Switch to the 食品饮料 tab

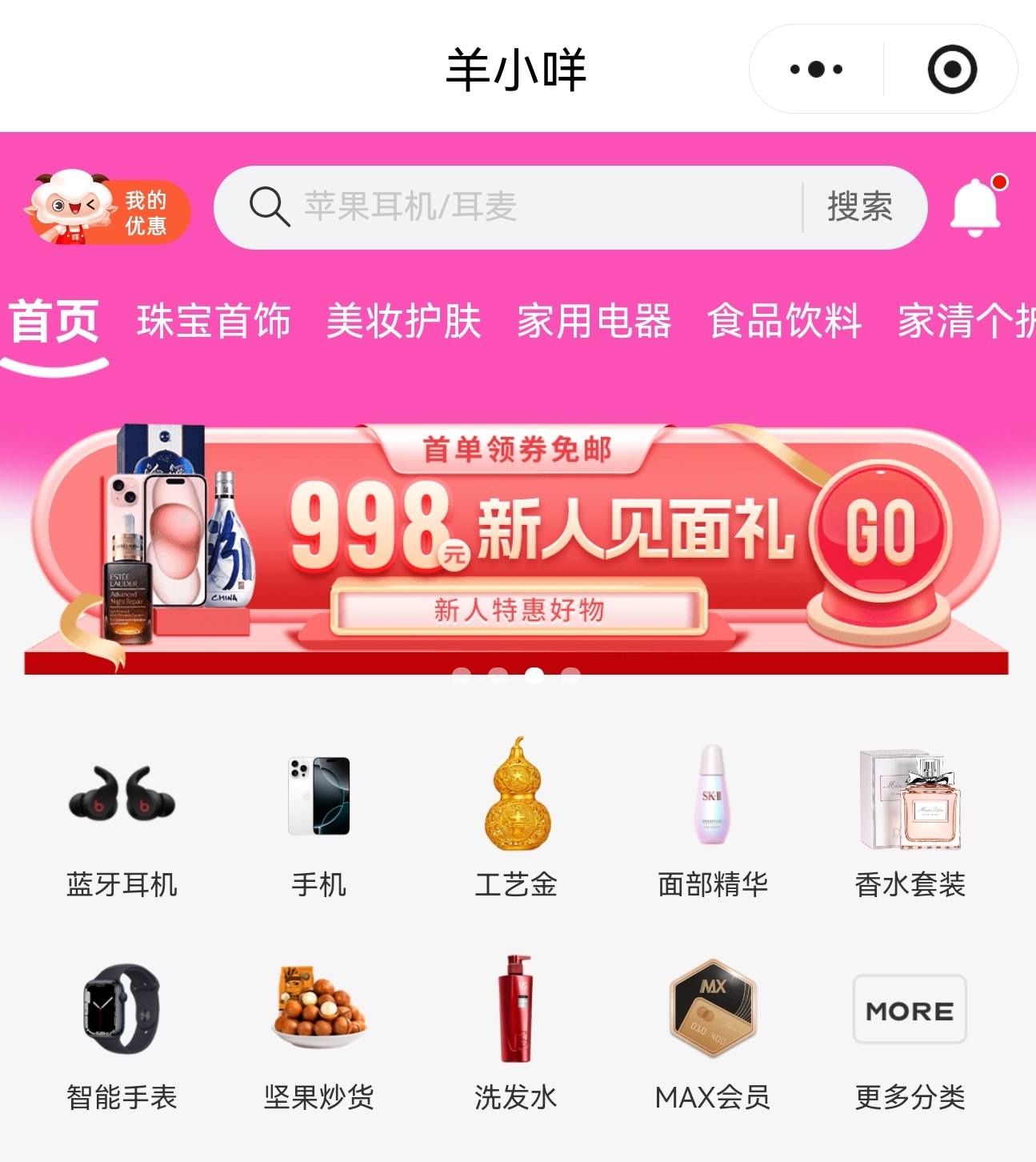point(785,322)
